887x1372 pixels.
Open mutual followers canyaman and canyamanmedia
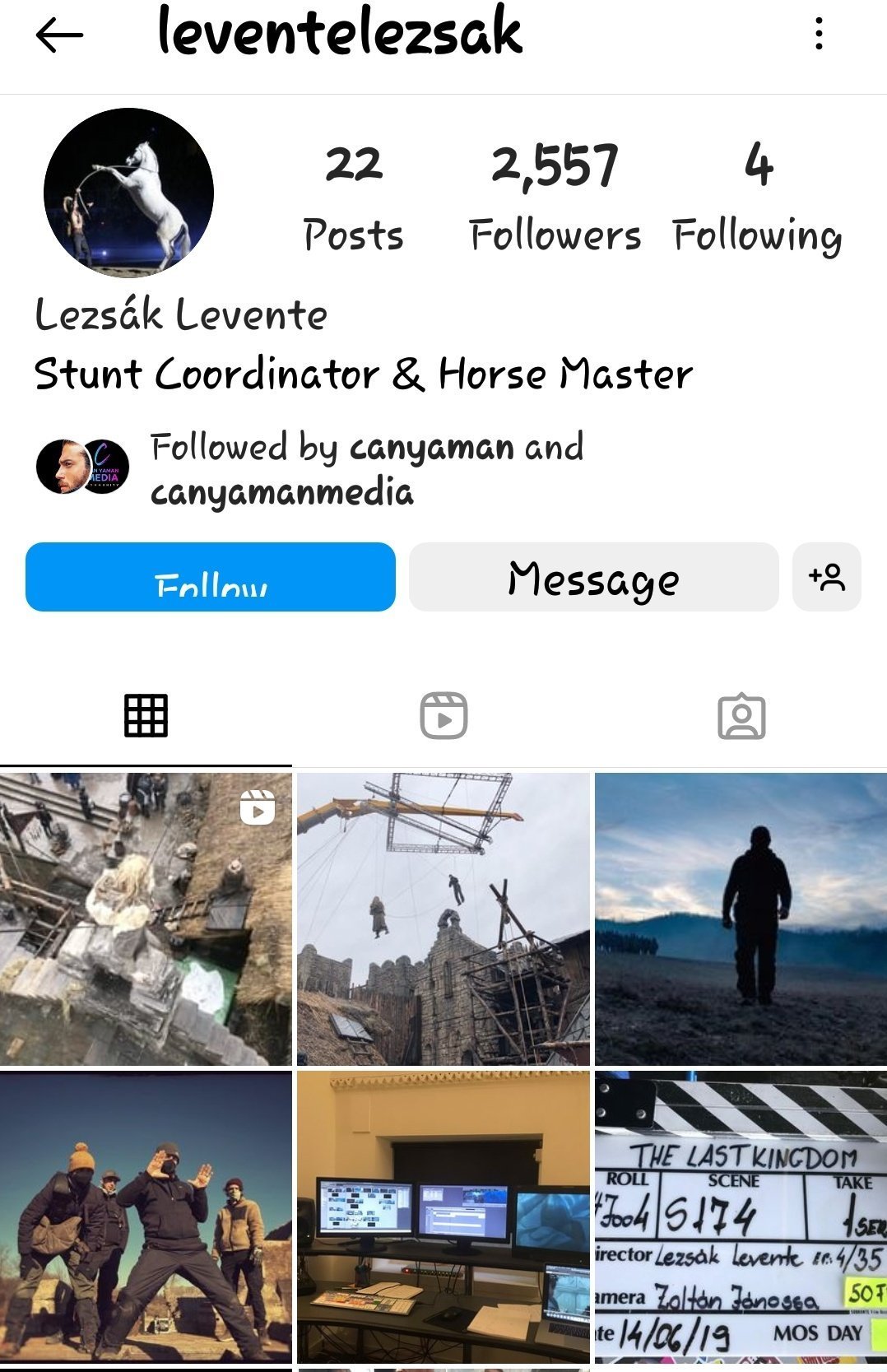pos(366,469)
